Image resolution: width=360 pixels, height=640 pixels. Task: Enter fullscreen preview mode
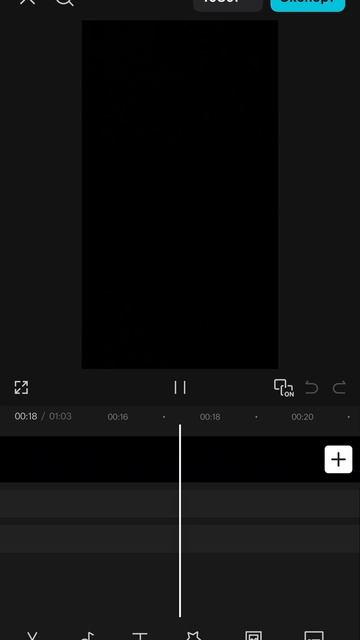[x=21, y=387]
